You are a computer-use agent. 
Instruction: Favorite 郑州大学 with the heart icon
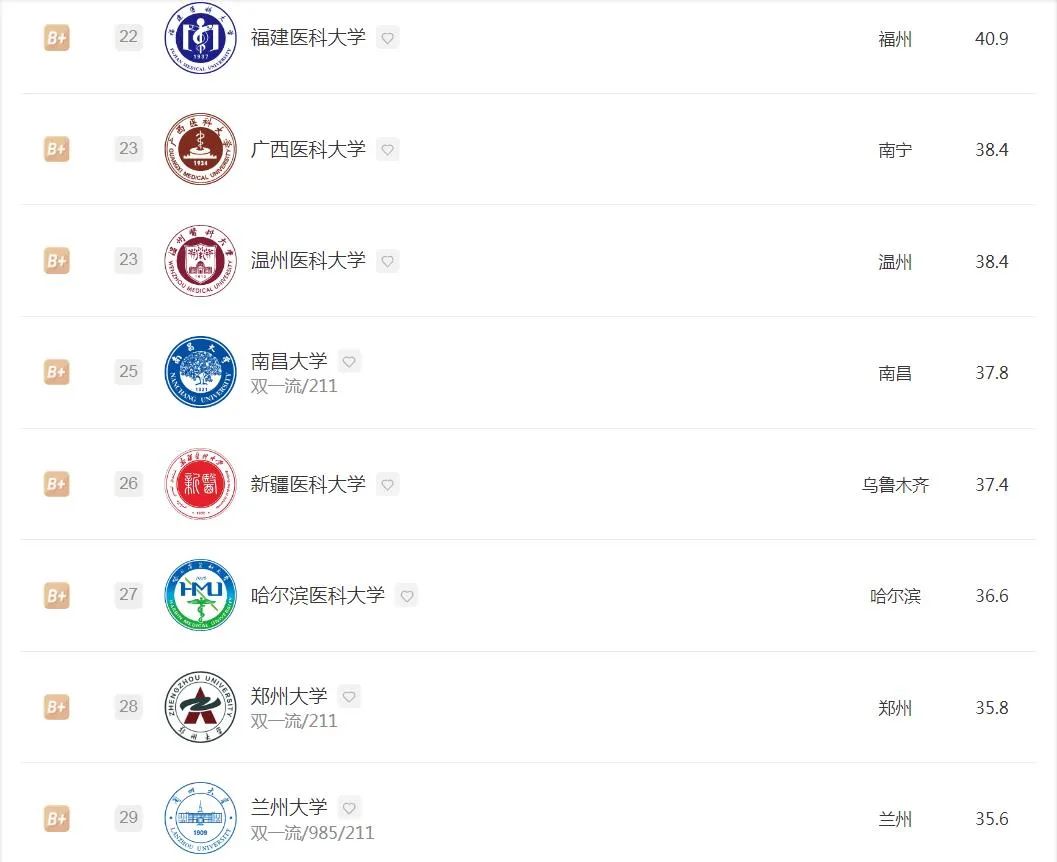pos(349,696)
